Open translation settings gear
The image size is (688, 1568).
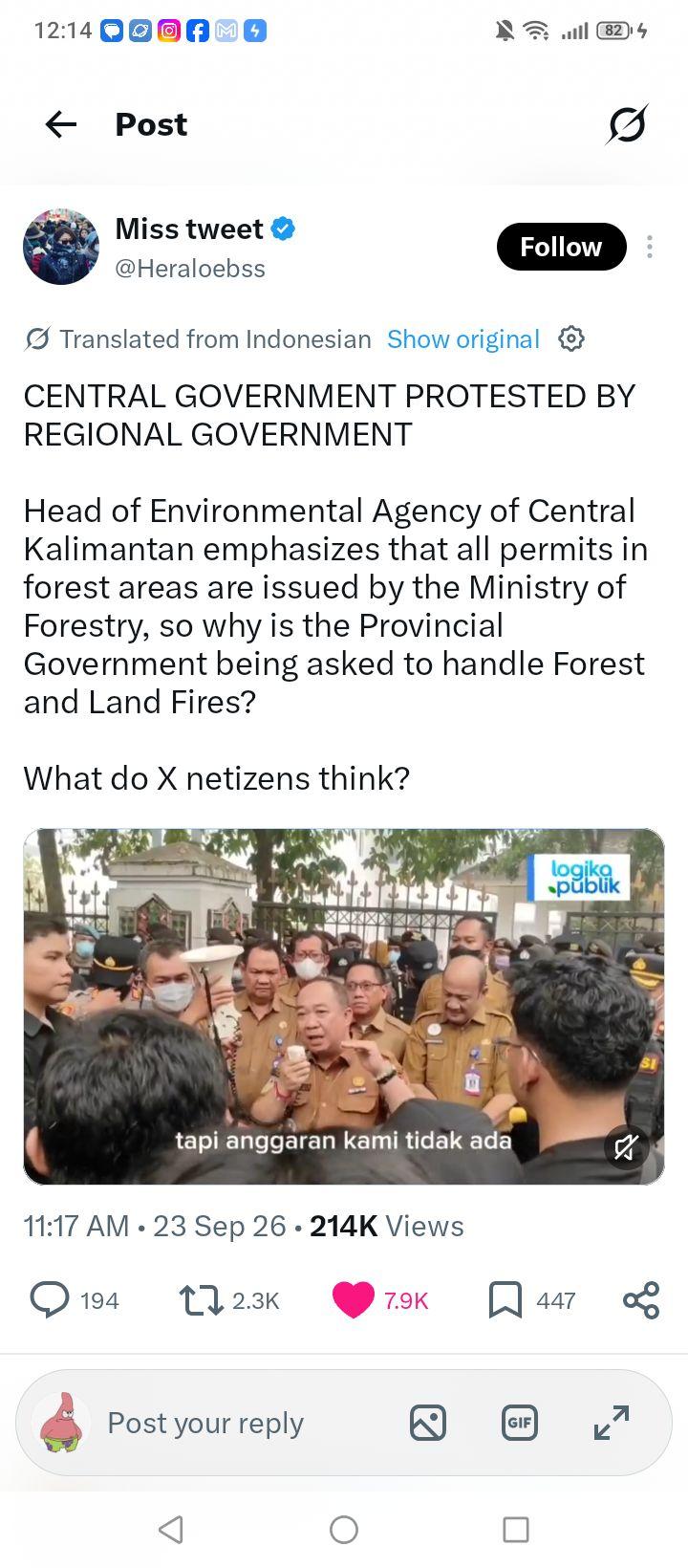[570, 338]
